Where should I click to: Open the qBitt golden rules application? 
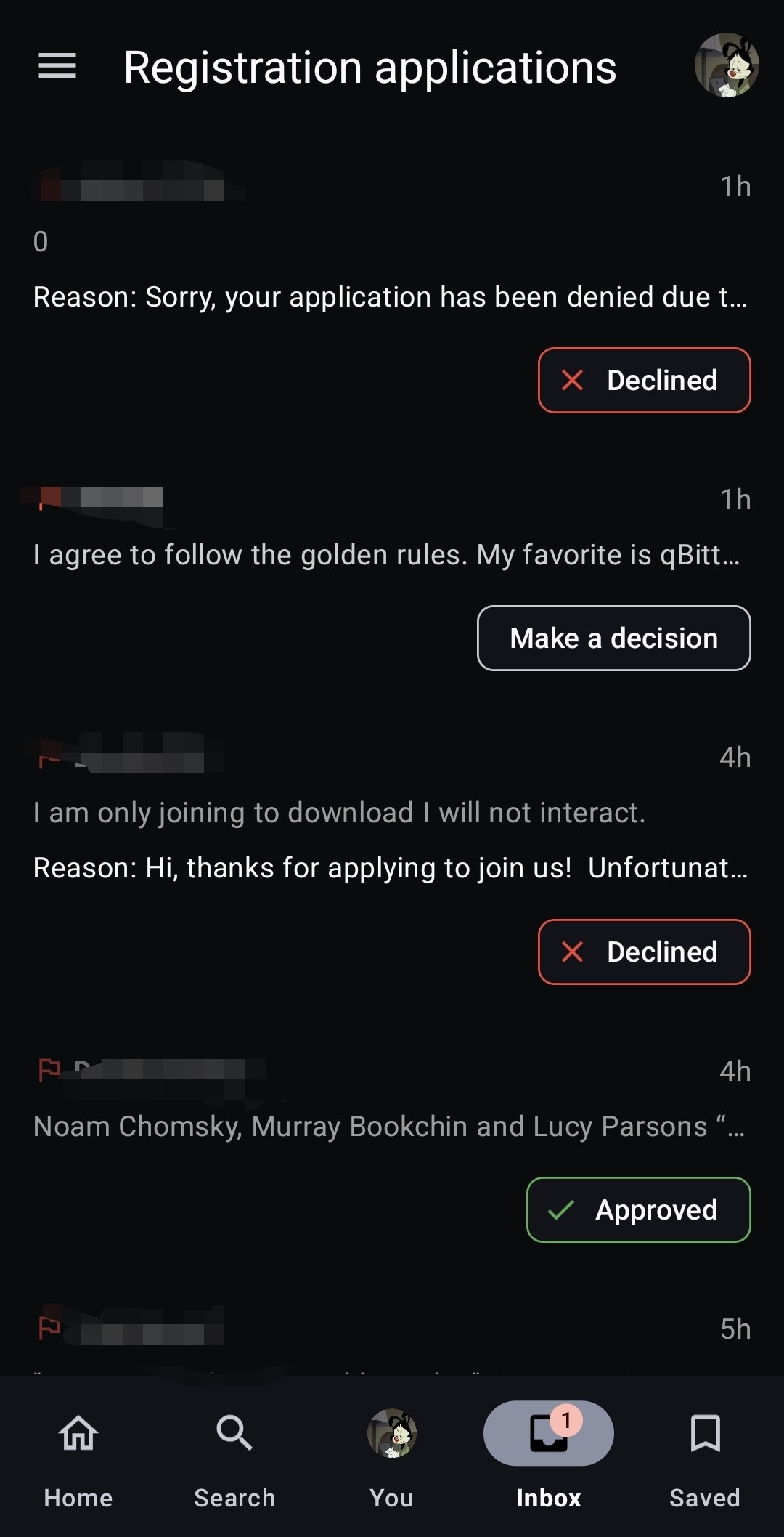click(x=386, y=555)
